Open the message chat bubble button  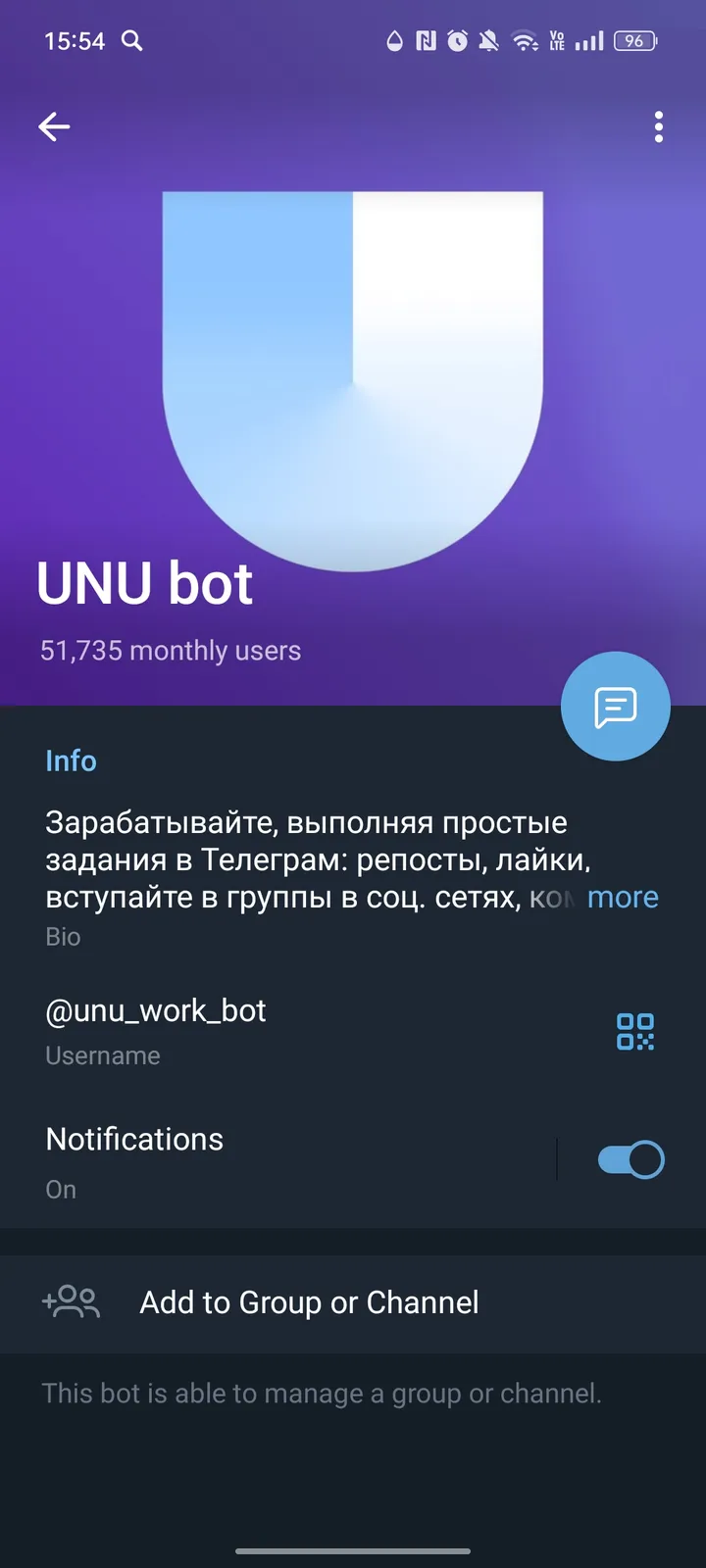[616, 706]
